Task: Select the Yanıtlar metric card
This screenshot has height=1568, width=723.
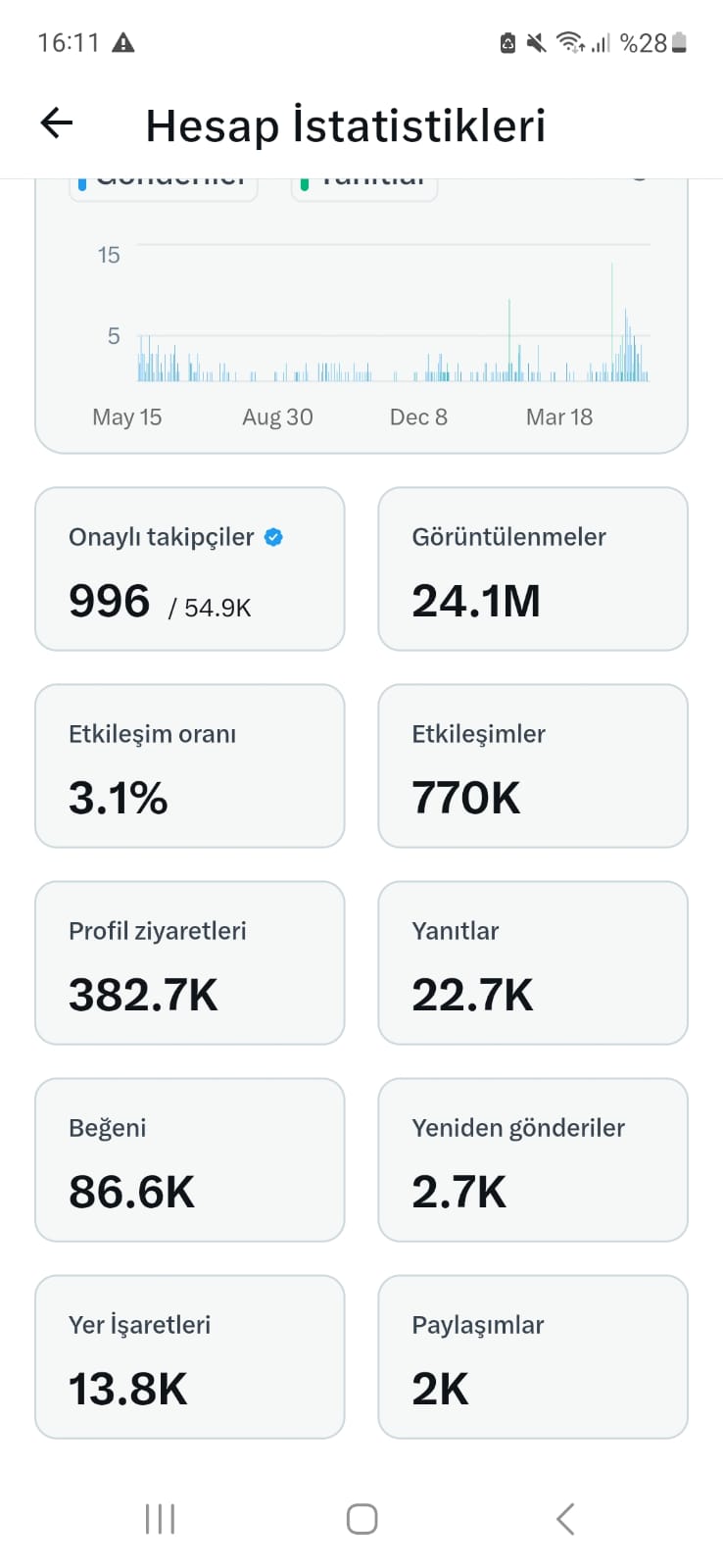Action: [x=533, y=963]
